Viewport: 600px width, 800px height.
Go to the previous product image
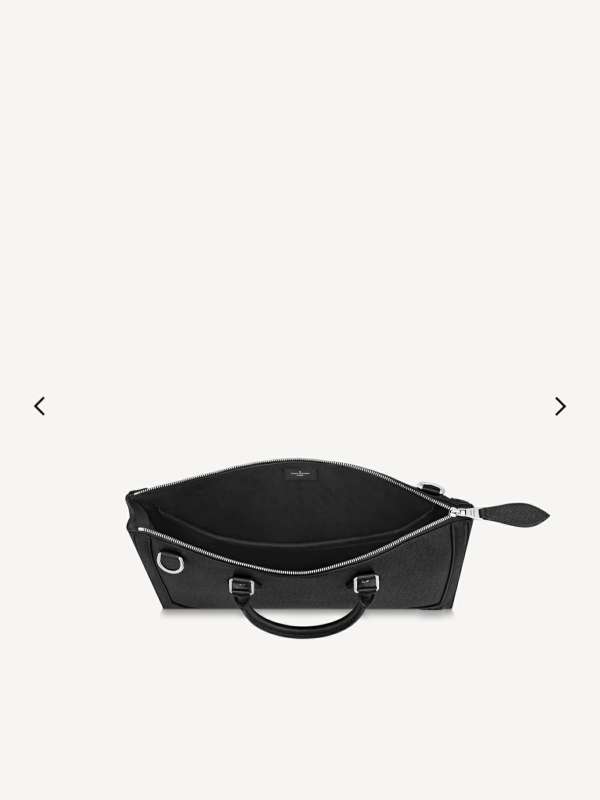pyautogui.click(x=39, y=406)
